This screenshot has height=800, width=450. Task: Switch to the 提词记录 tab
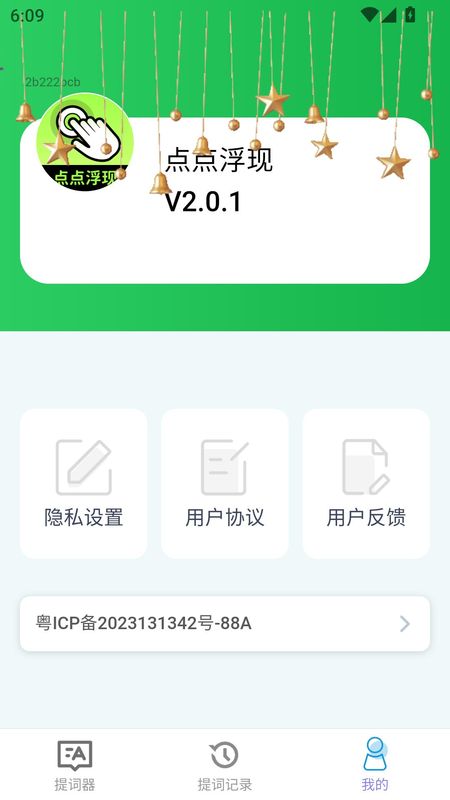pos(224,765)
